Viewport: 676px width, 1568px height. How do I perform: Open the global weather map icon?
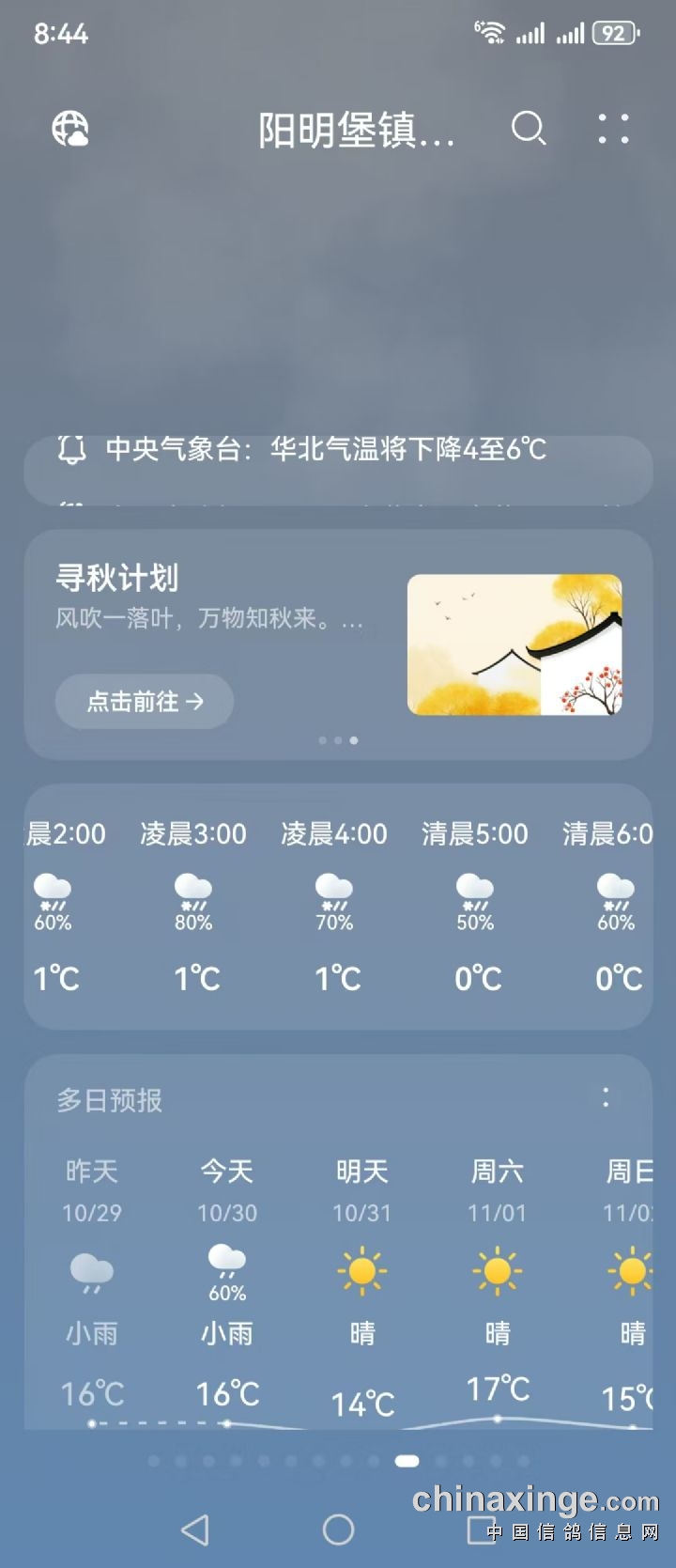coord(69,129)
